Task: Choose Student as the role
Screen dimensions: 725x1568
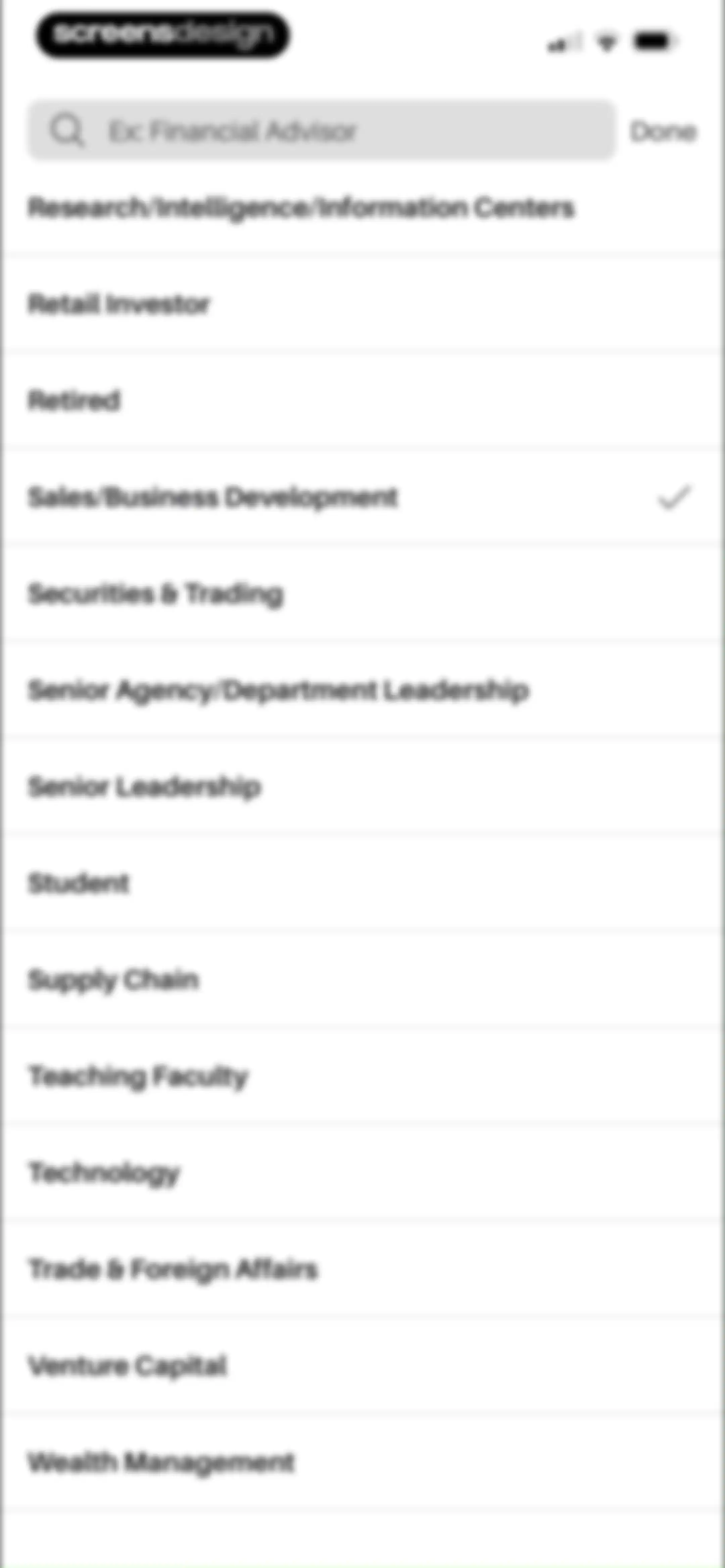Action: click(362, 883)
